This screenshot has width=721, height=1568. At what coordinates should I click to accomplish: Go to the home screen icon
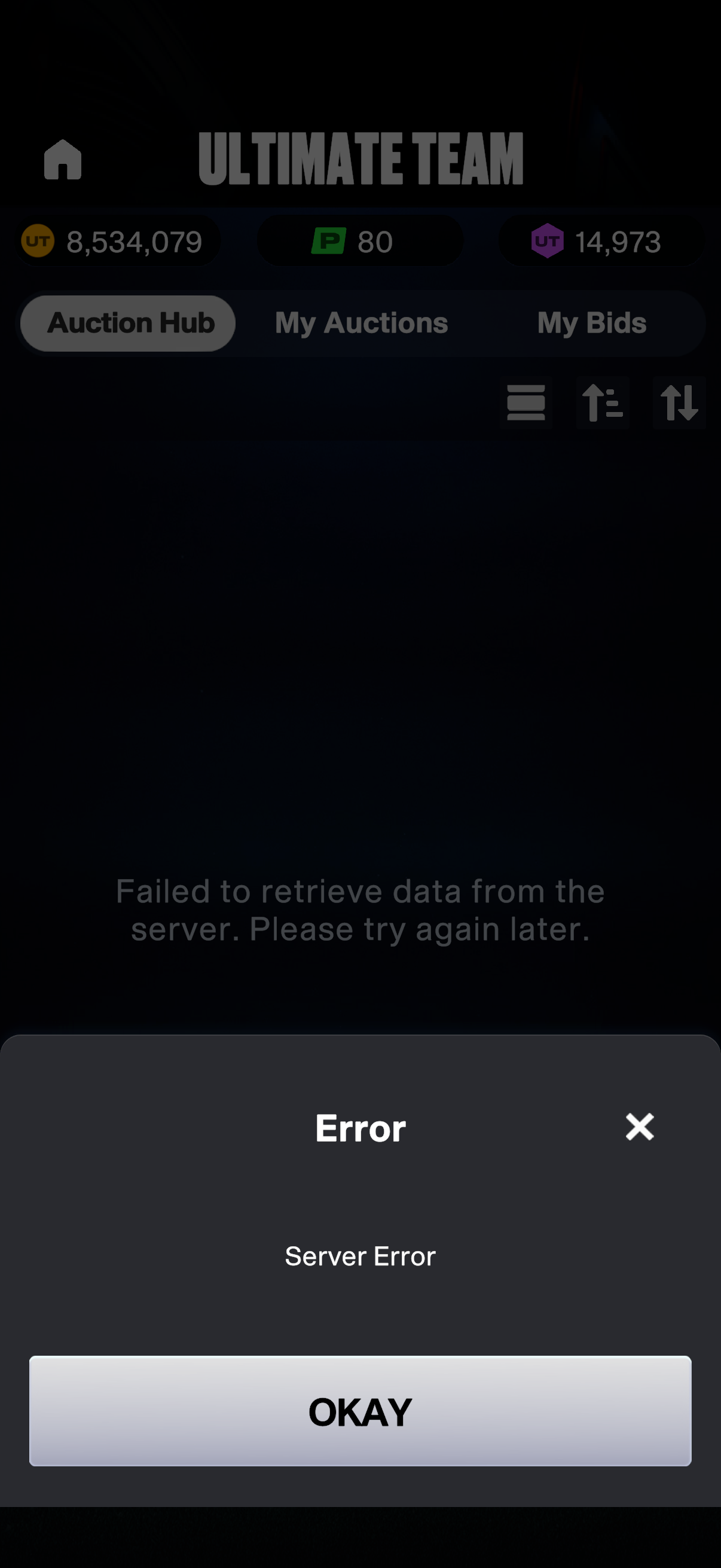coord(63,160)
